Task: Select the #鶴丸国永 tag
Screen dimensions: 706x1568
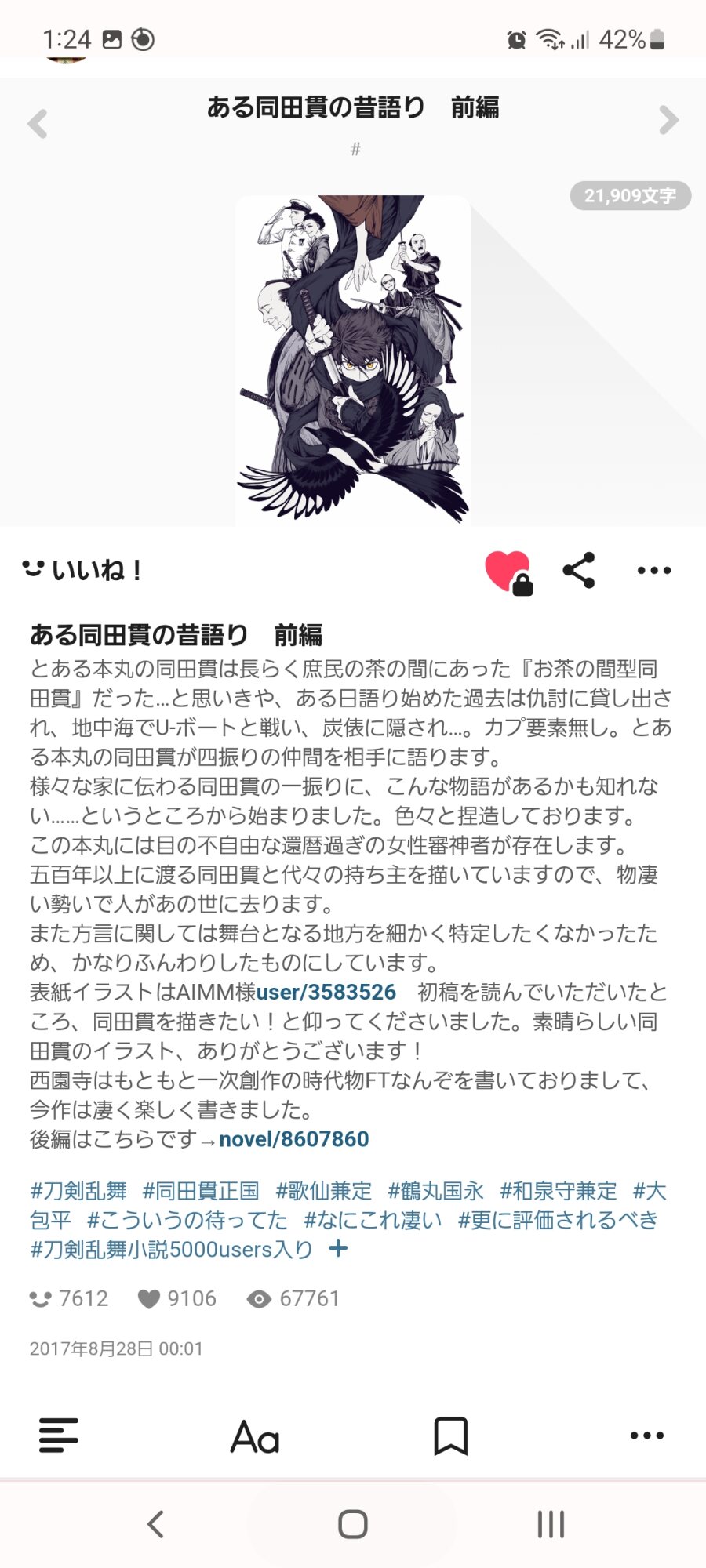Action: point(435,1191)
